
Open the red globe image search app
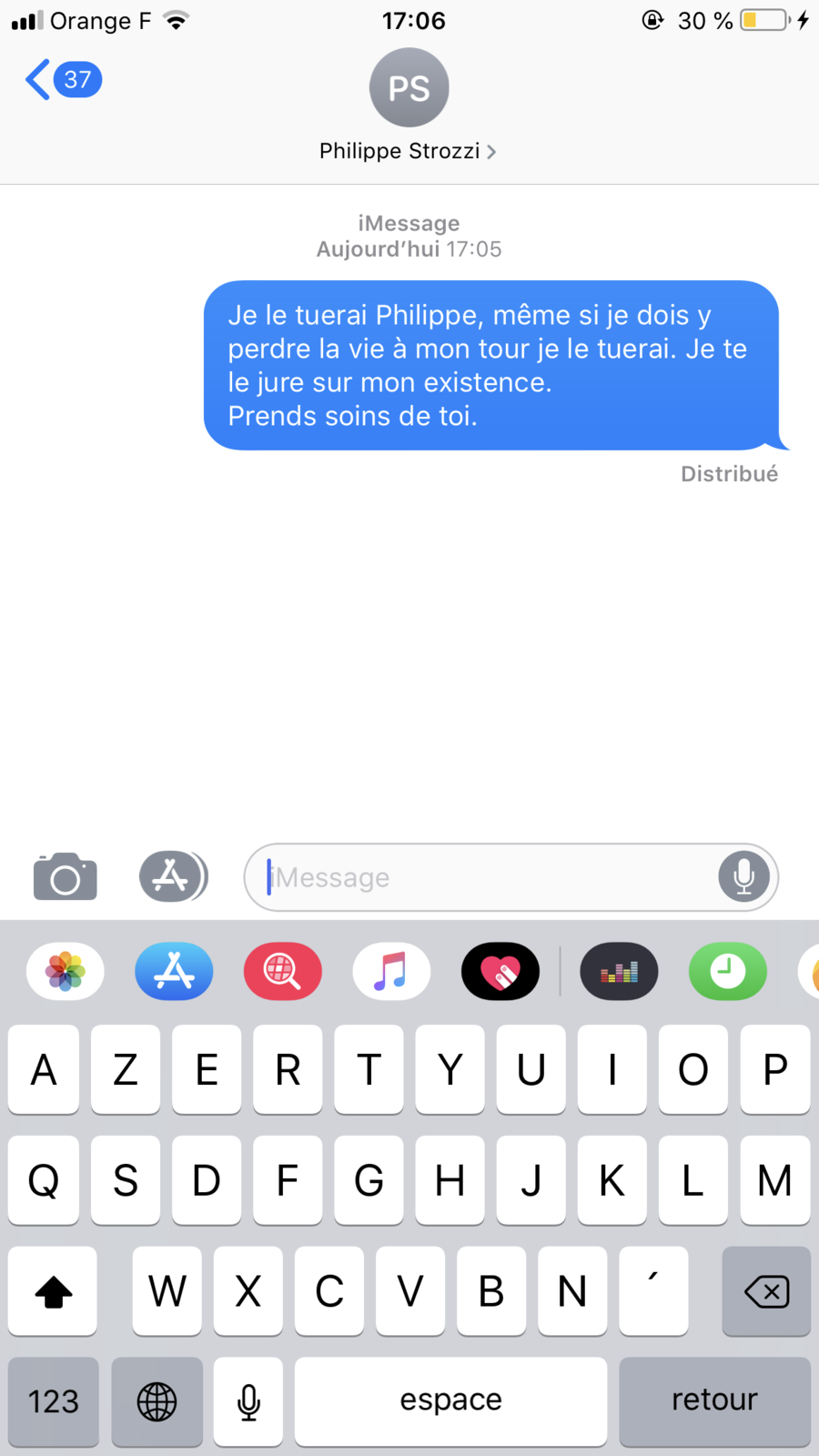[x=283, y=971]
